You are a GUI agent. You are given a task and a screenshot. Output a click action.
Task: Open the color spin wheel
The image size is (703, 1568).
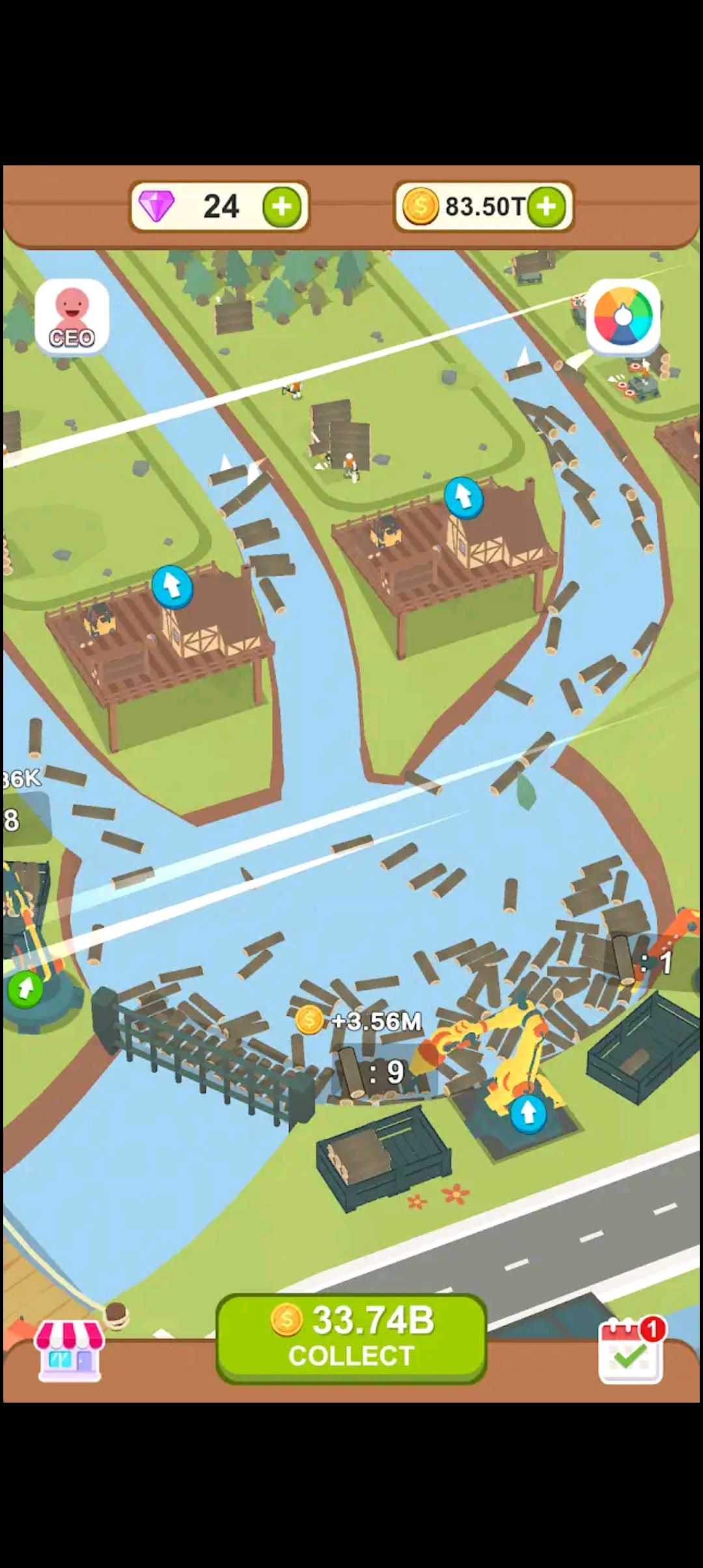[x=623, y=317]
